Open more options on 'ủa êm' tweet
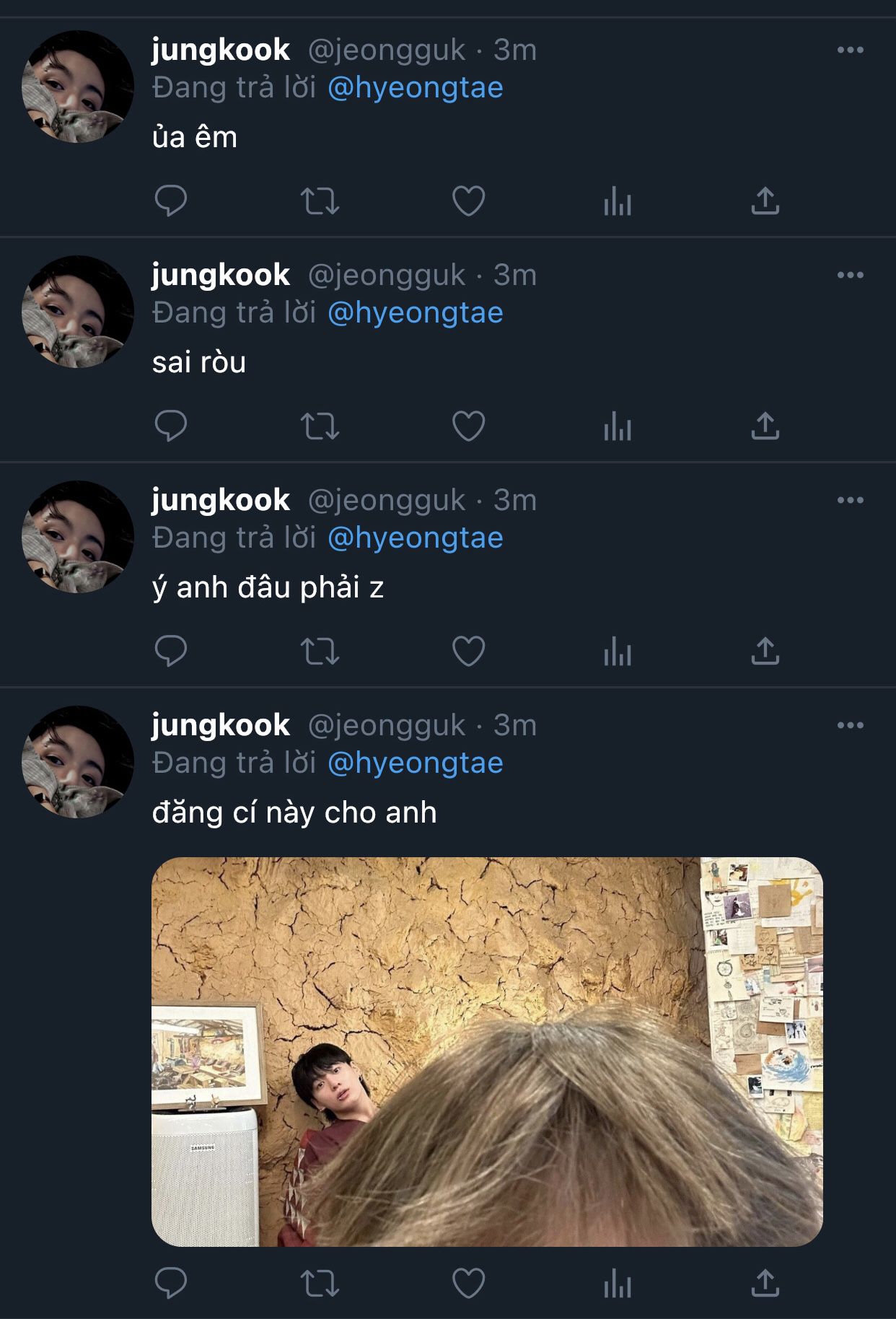This screenshot has height=1319, width=896. (850, 50)
